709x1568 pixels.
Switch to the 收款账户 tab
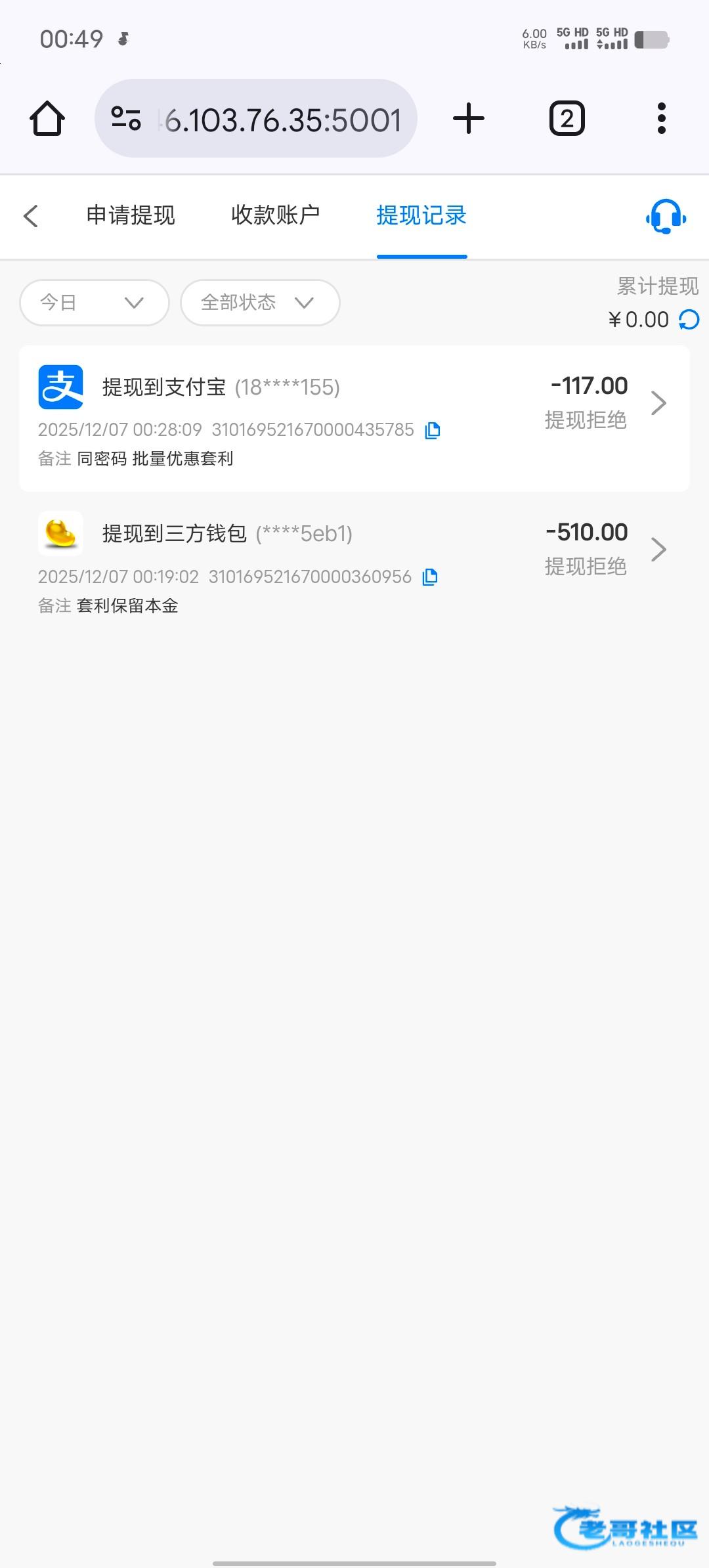(x=275, y=215)
